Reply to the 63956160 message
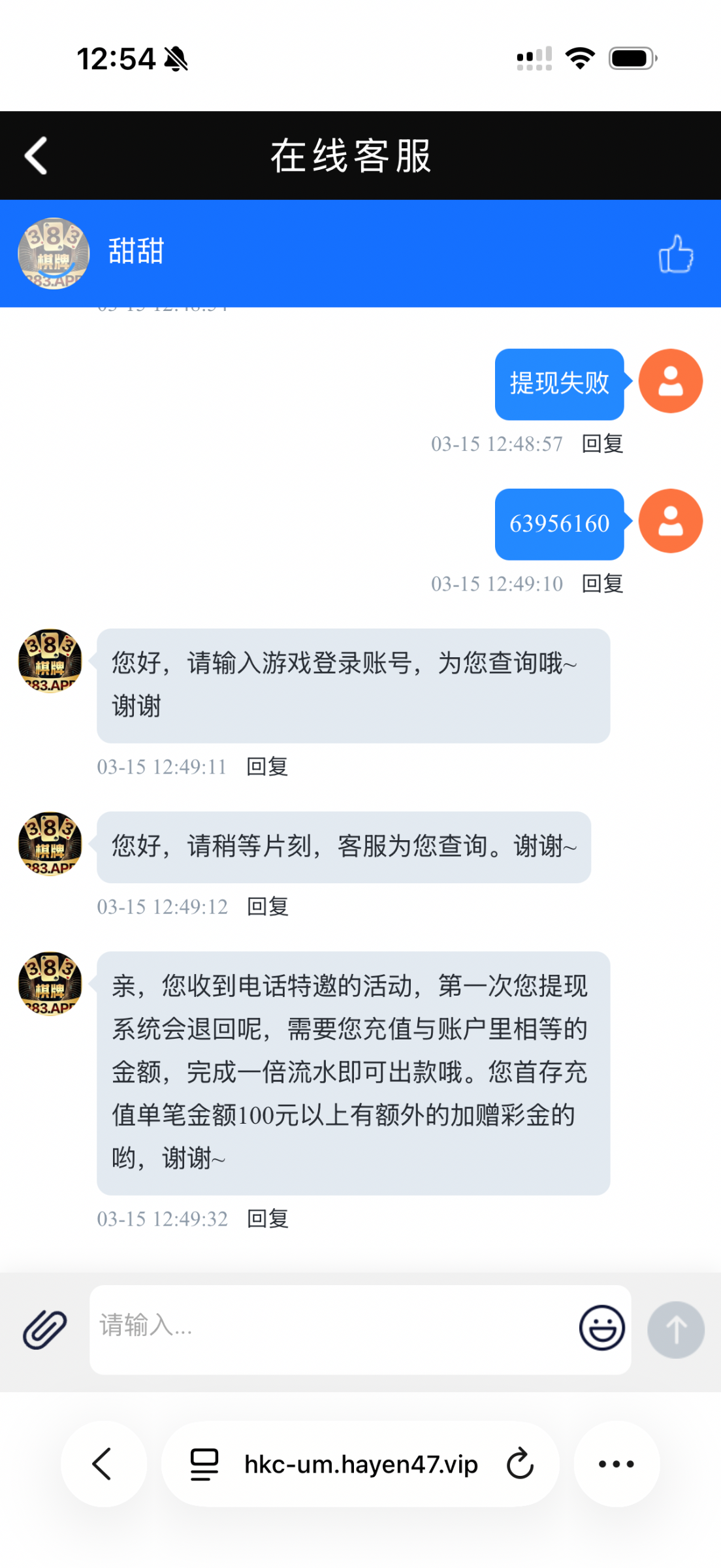 click(602, 583)
